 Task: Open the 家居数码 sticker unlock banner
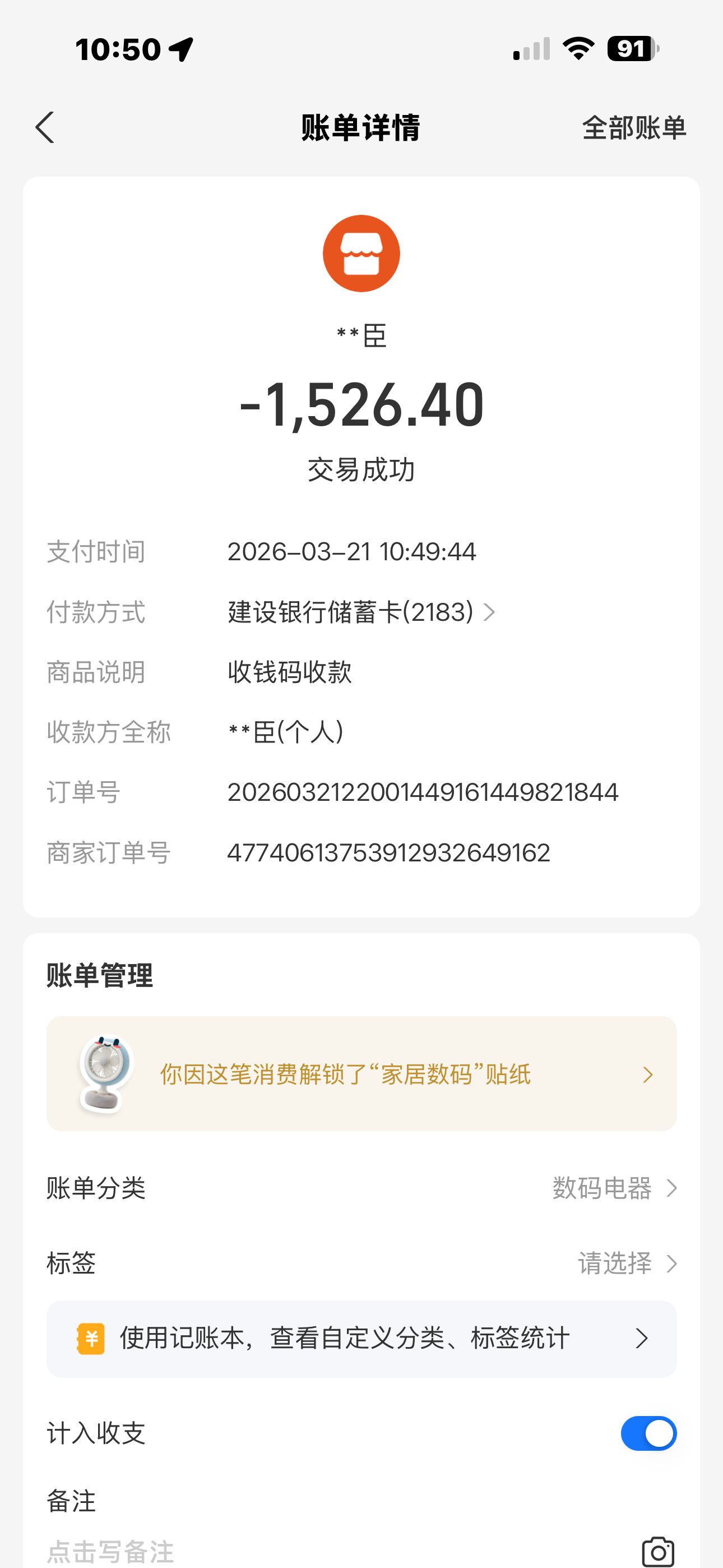tap(361, 1074)
